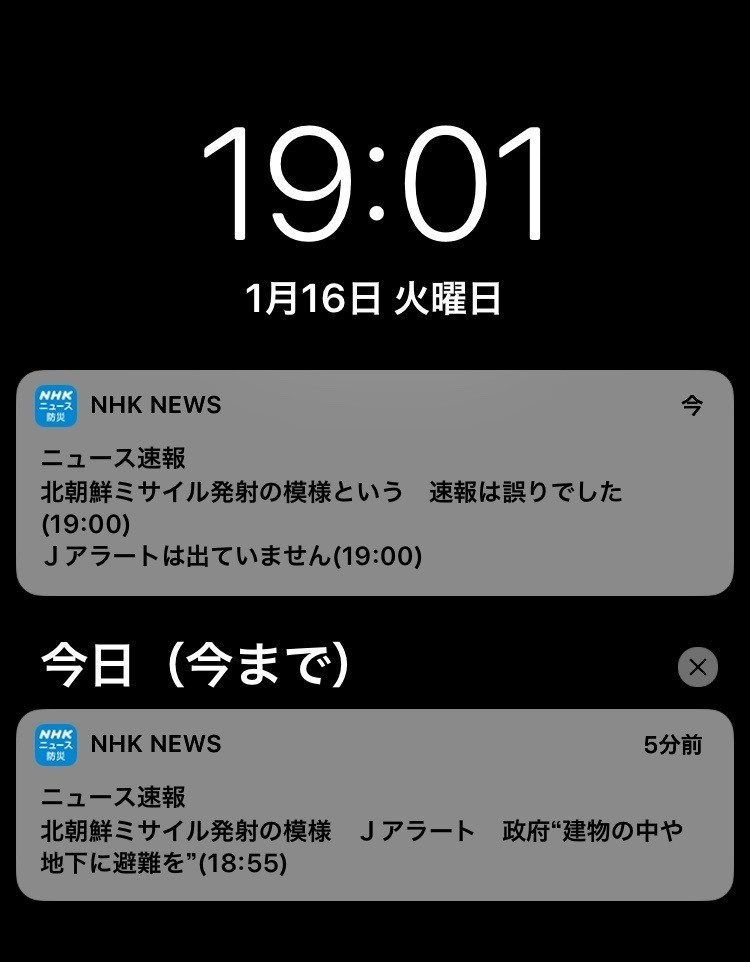Clear today's earlier notifications with the X button

(697, 667)
